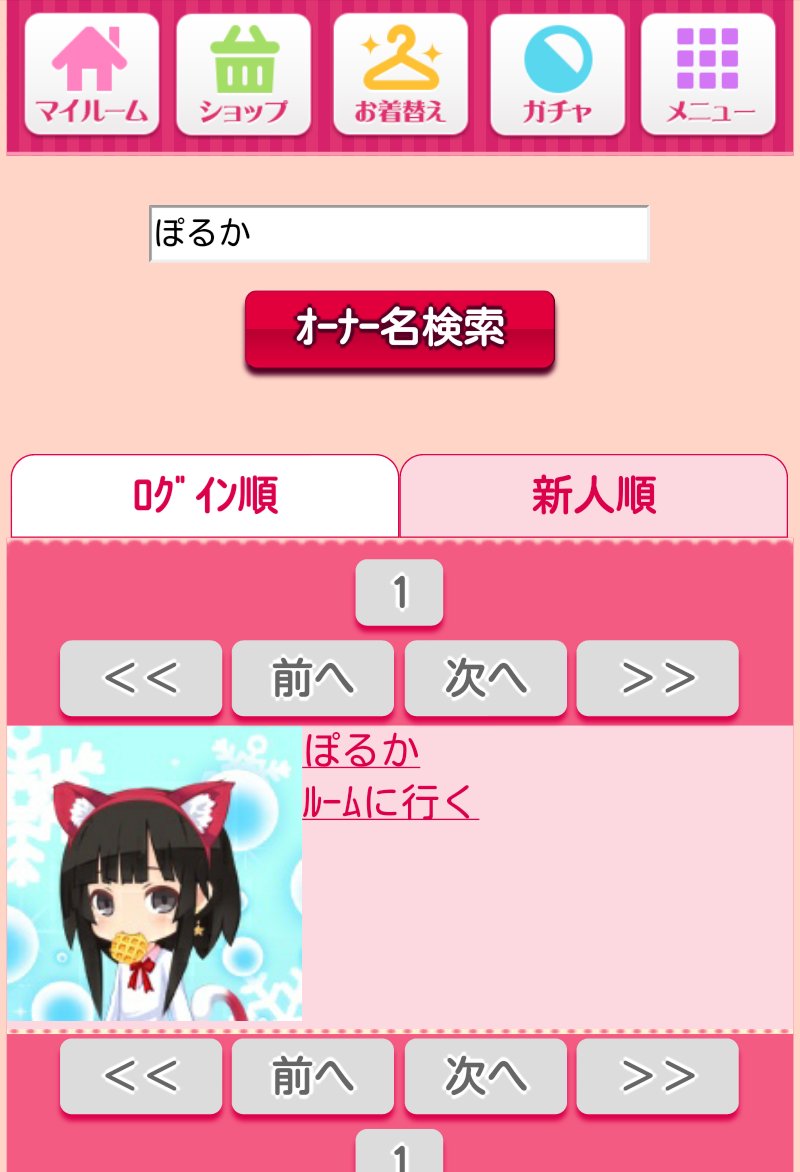Open the ガチャ page

click(x=557, y=74)
